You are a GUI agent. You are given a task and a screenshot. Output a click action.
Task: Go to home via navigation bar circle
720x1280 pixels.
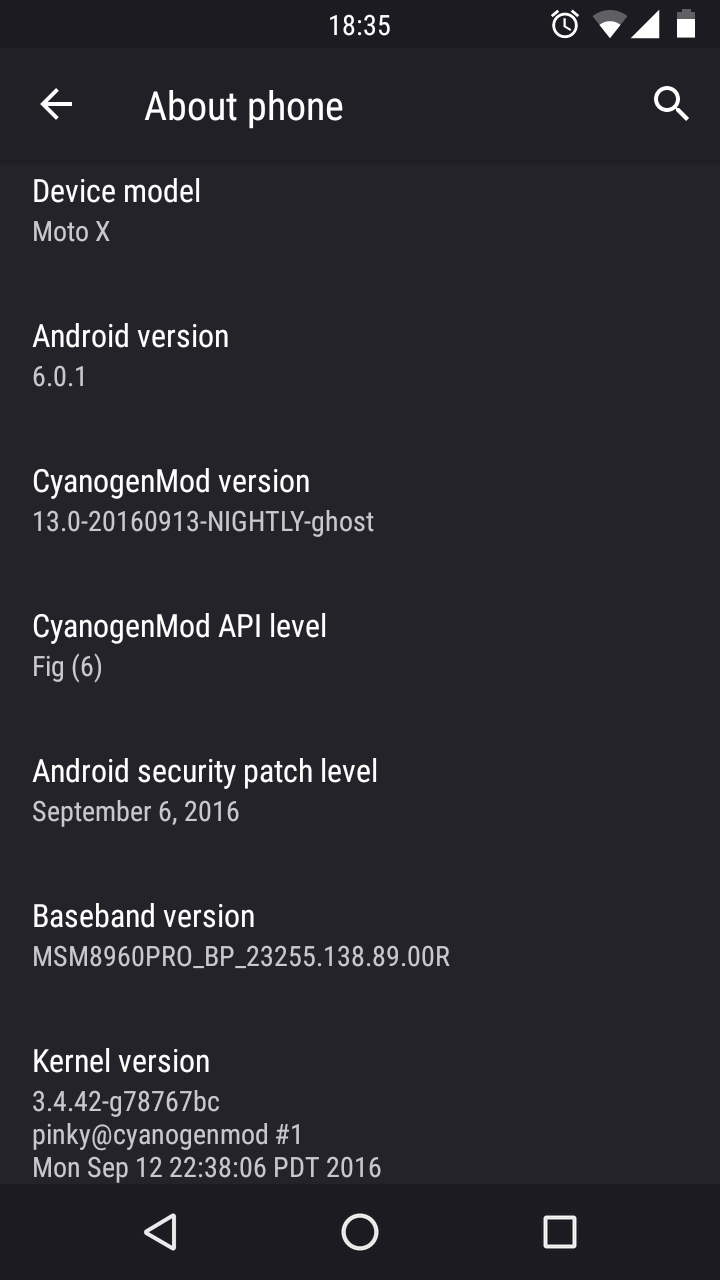tap(360, 1232)
